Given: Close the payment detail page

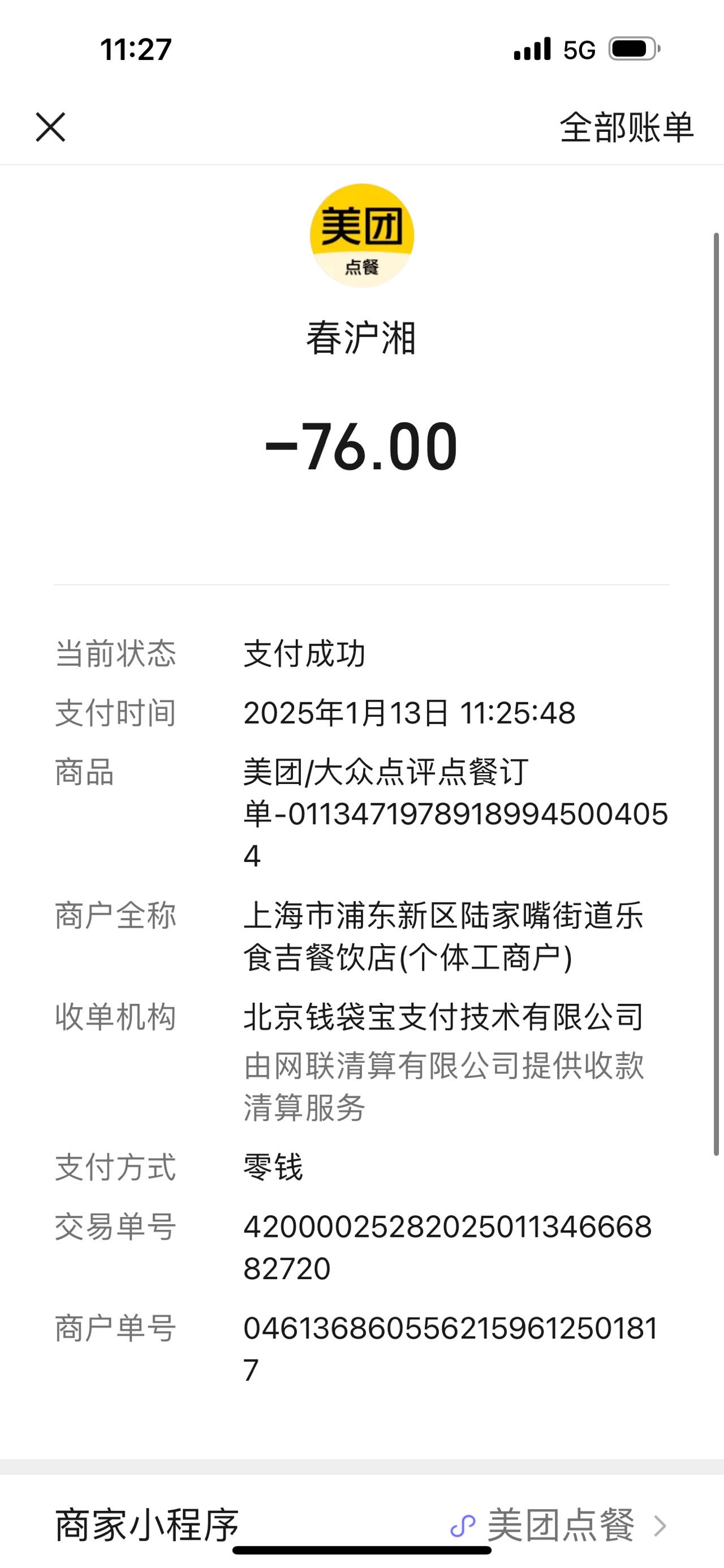Looking at the screenshot, I should pyautogui.click(x=50, y=127).
